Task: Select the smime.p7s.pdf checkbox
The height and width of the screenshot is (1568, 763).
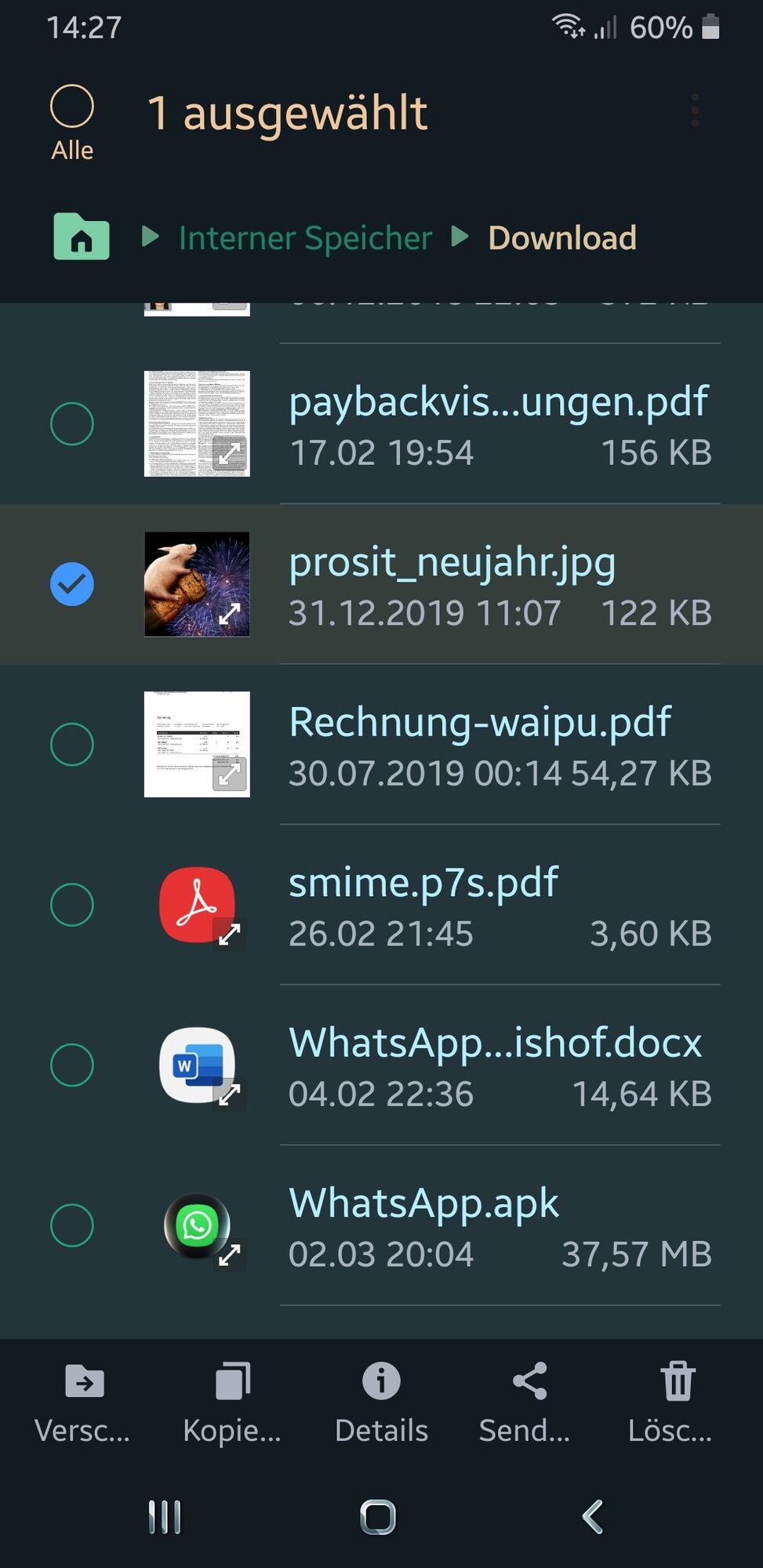Action: 72,905
